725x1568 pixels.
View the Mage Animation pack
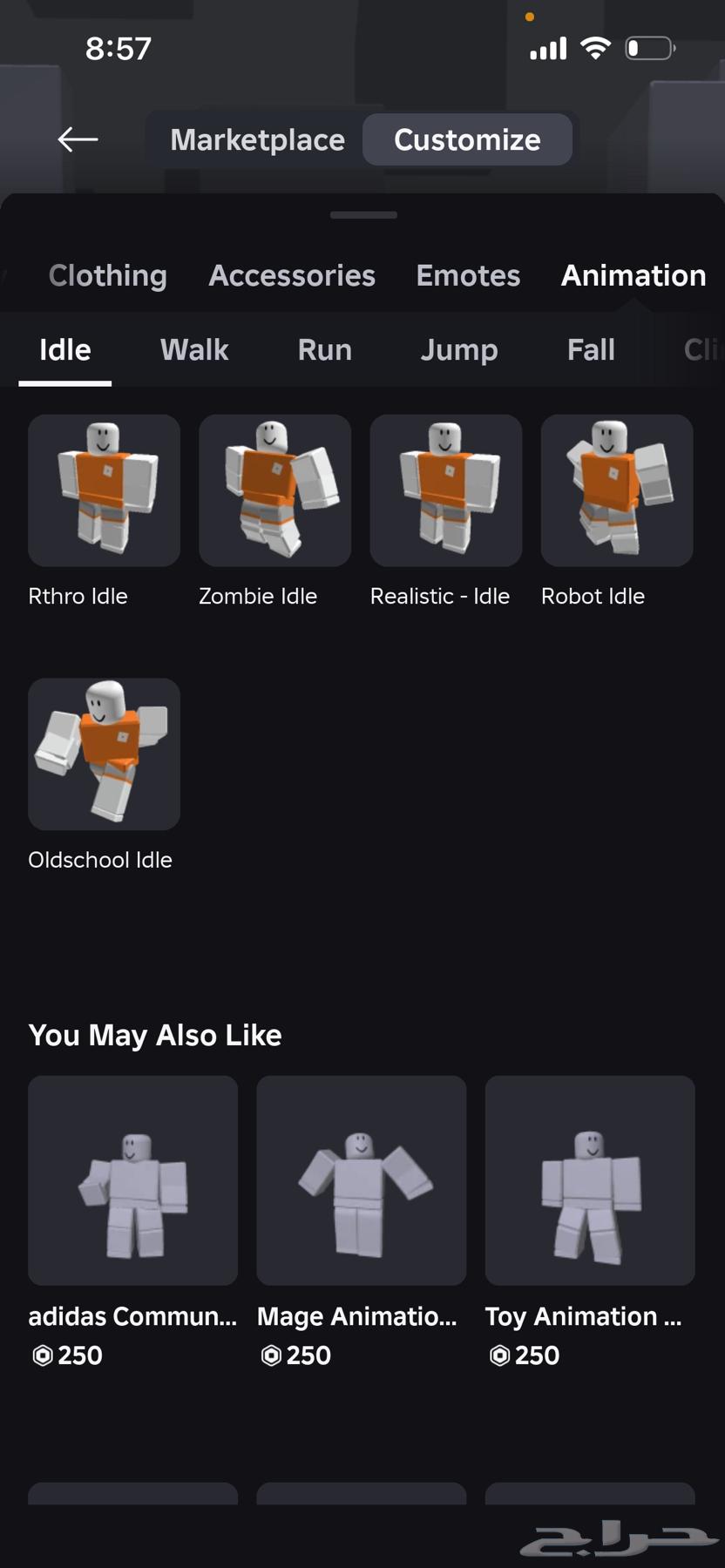coord(362,1180)
